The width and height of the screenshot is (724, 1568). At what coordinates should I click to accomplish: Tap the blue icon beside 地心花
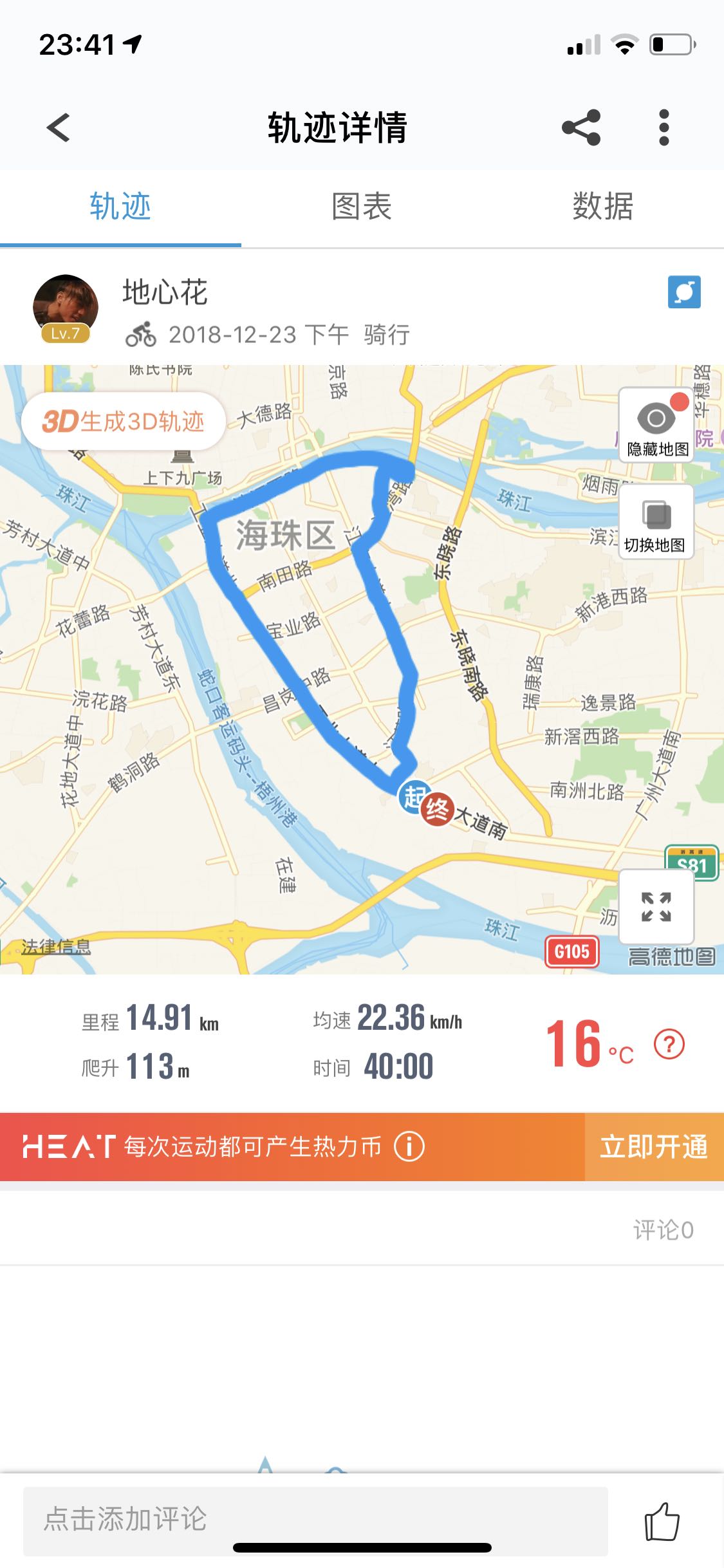[x=683, y=292]
